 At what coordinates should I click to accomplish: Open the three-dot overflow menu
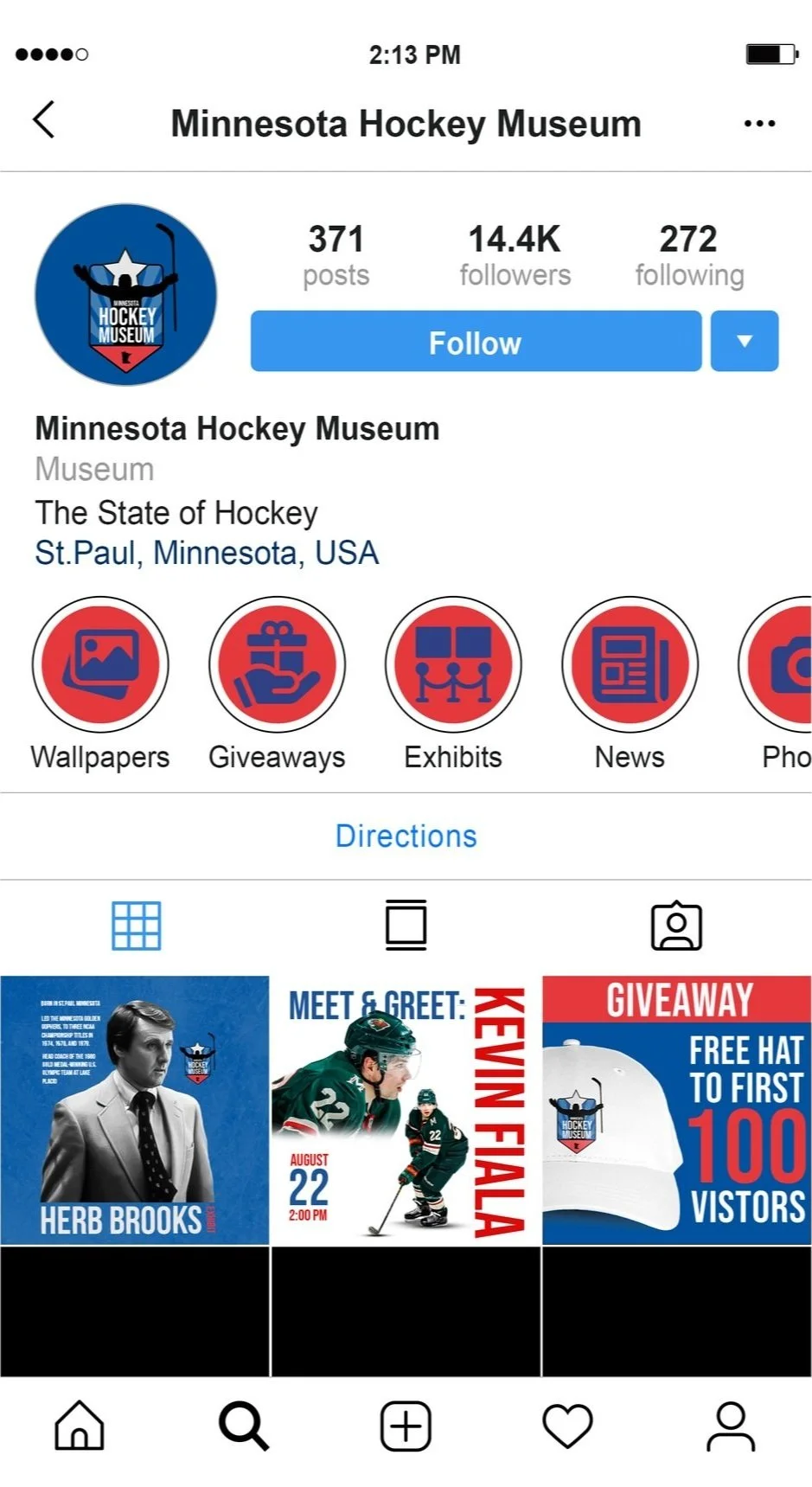tap(758, 124)
